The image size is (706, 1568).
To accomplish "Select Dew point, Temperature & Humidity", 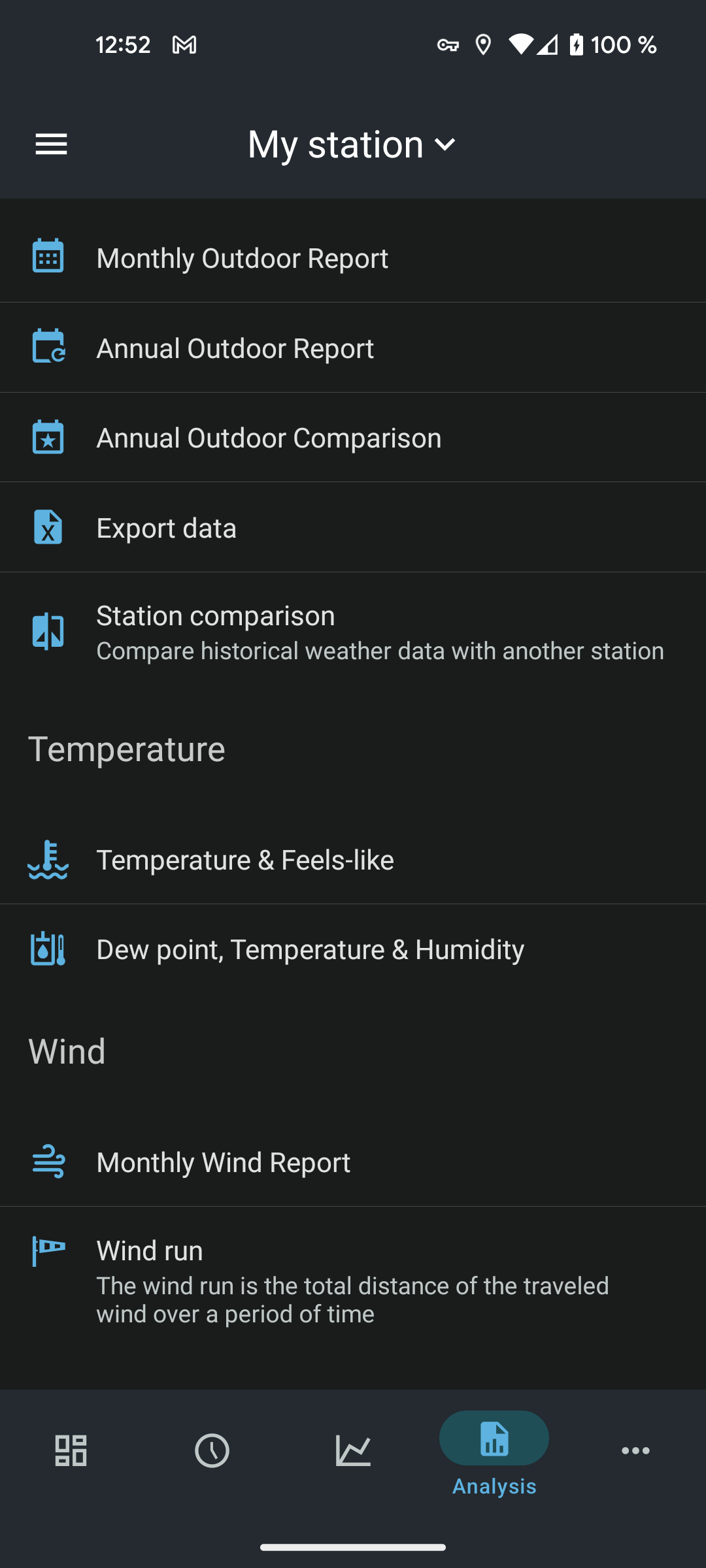I will coord(353,949).
